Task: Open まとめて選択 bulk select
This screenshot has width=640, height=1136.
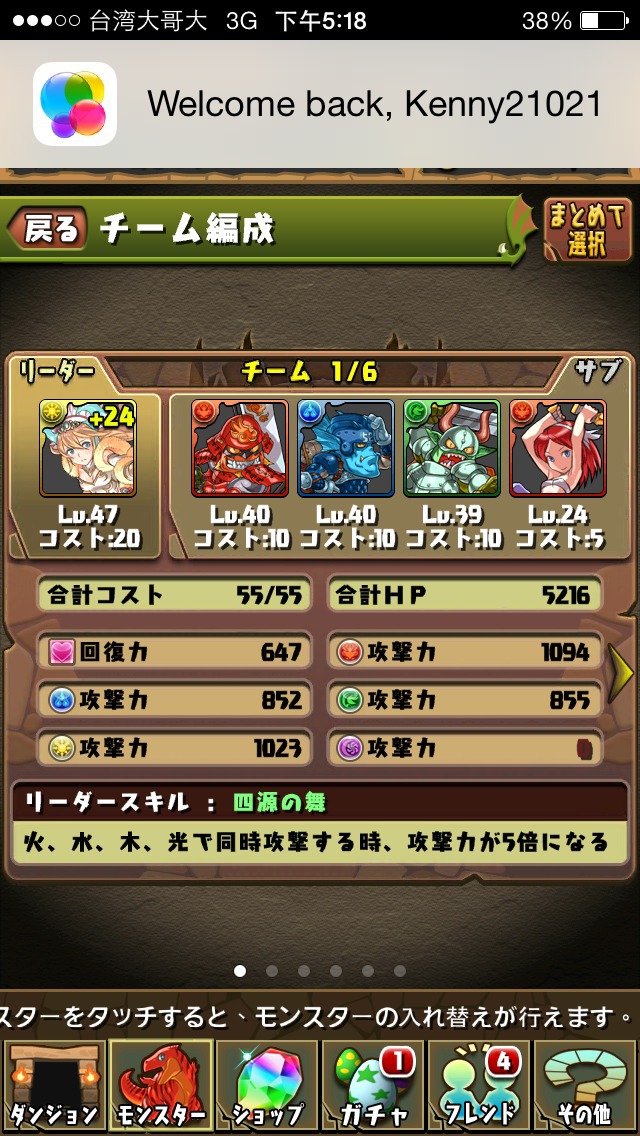Action: [x=587, y=230]
